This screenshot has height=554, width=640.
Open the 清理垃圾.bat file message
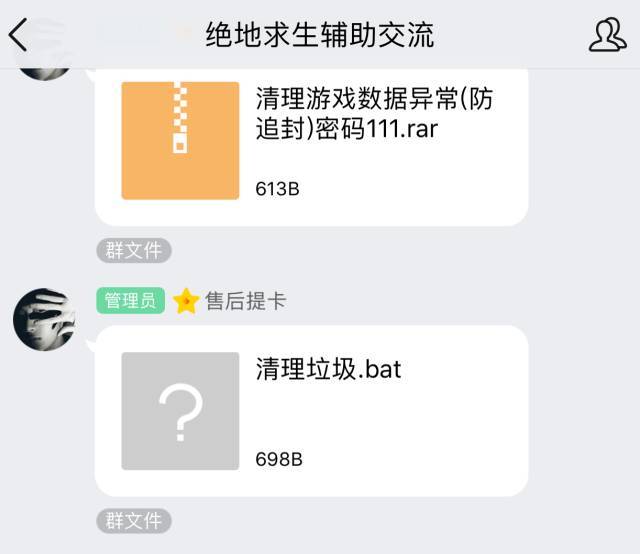[x=311, y=410]
